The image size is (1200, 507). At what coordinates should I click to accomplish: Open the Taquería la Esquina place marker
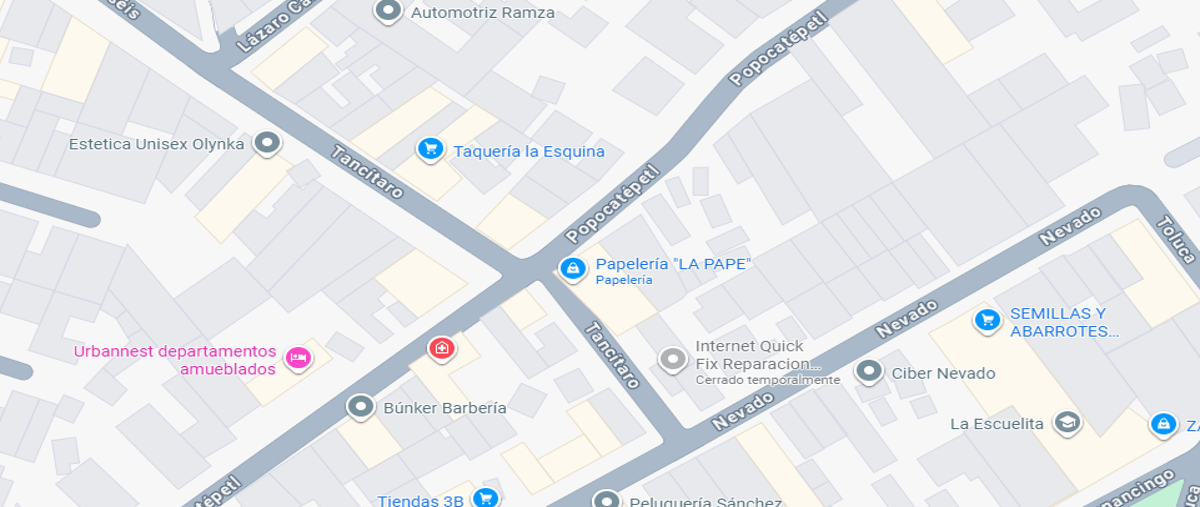tap(430, 149)
